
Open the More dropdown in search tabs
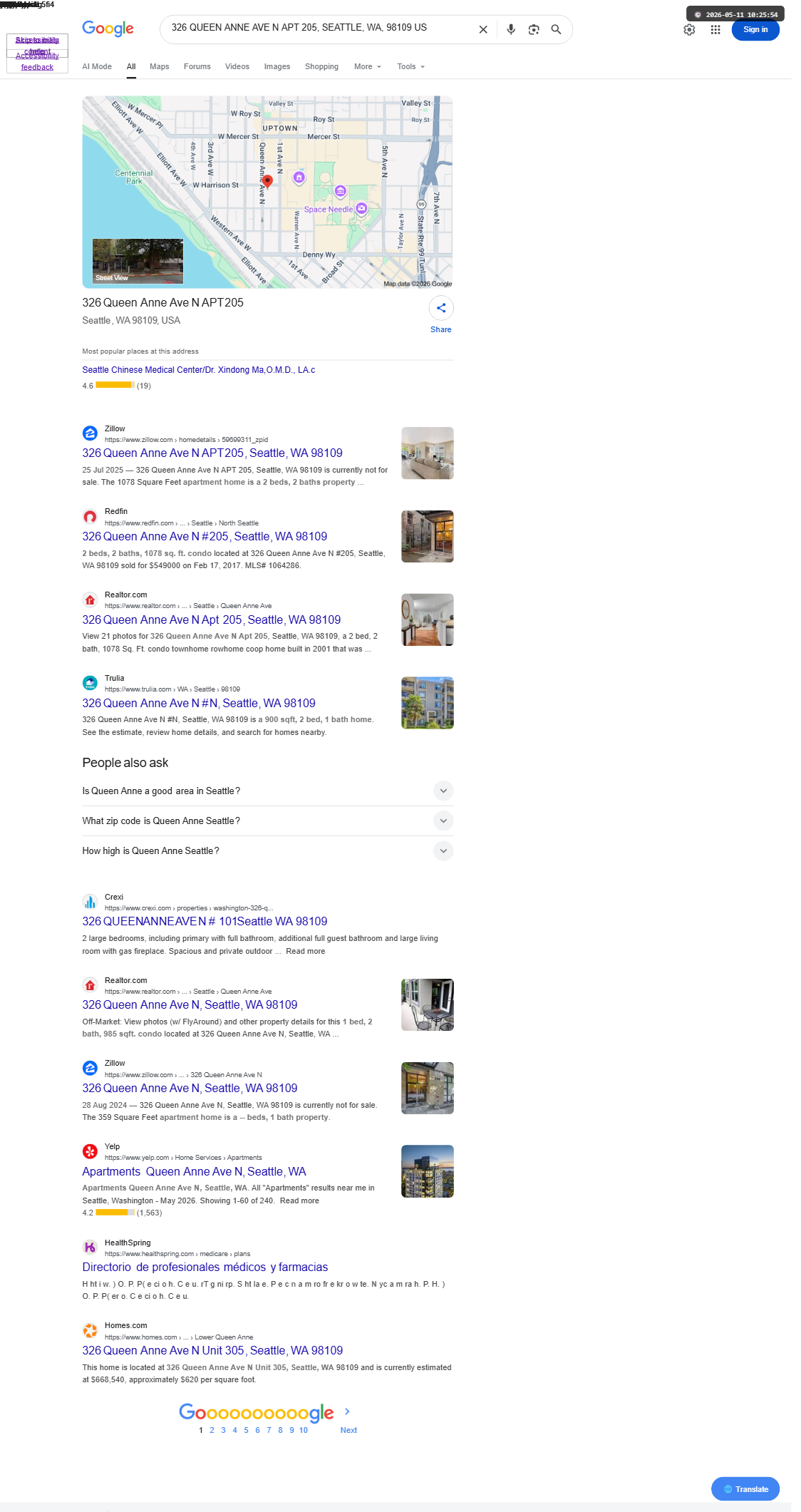(368, 66)
